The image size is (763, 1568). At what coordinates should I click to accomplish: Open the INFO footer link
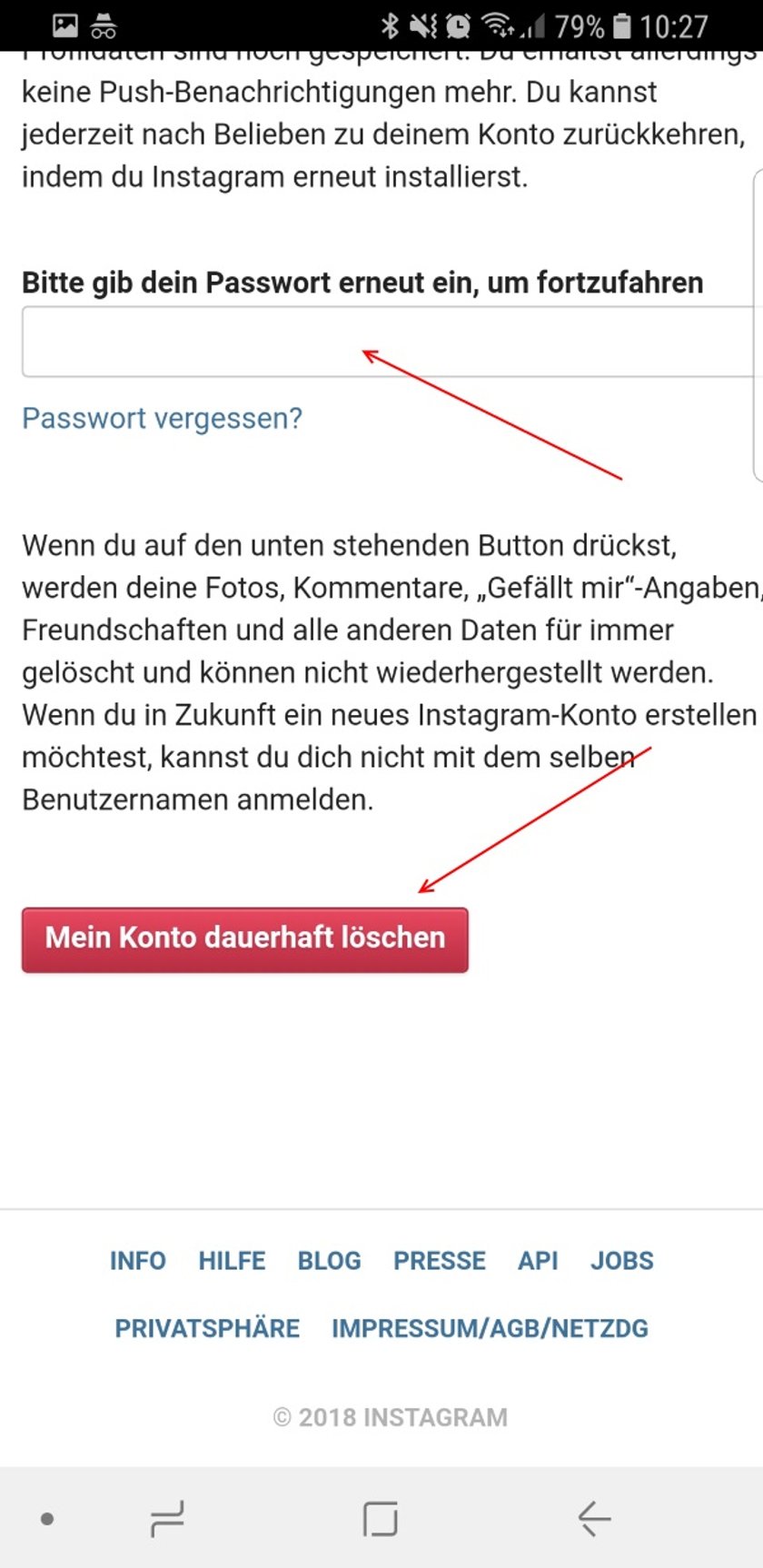point(138,1261)
